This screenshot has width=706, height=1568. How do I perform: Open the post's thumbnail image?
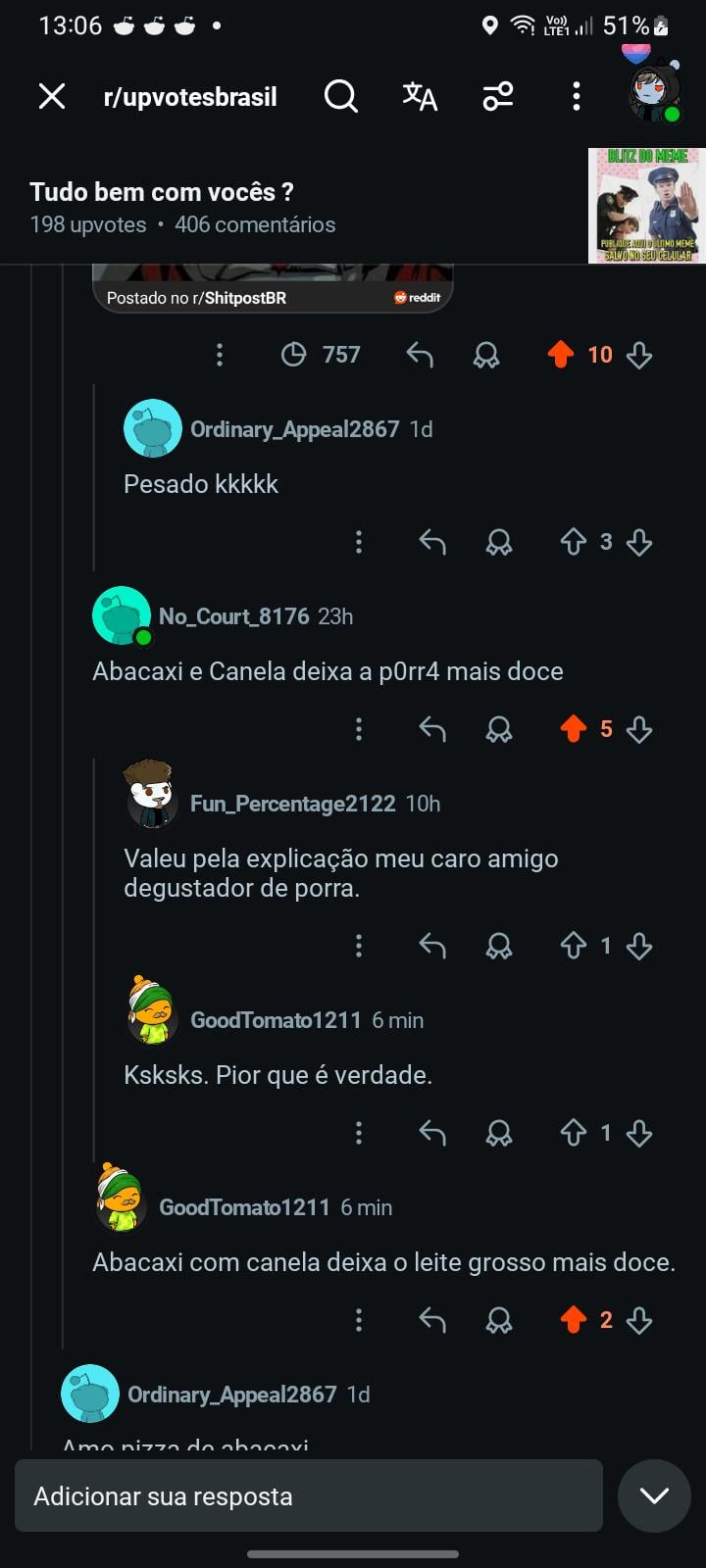point(646,206)
